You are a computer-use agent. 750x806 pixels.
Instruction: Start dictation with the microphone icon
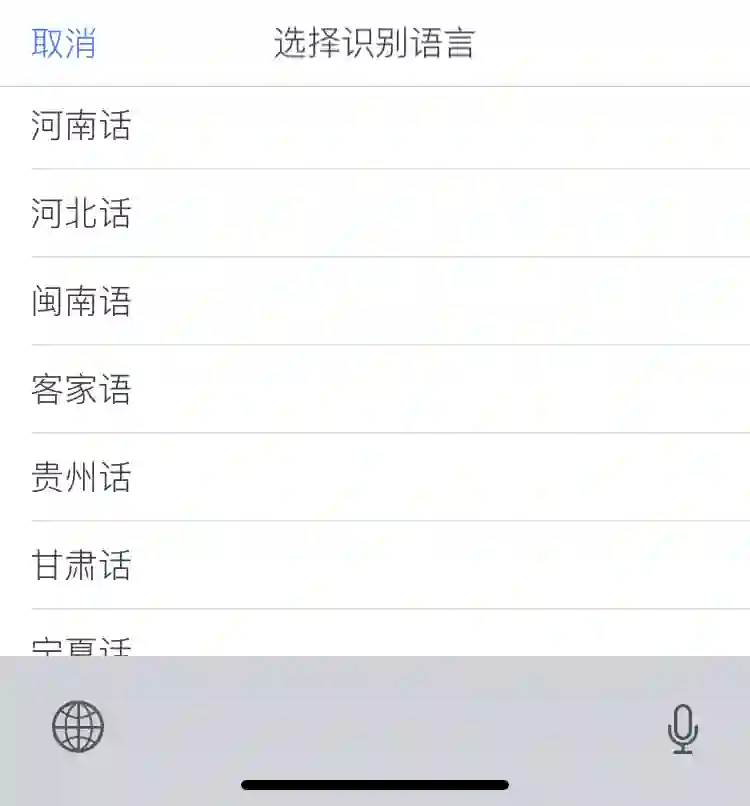coord(683,728)
